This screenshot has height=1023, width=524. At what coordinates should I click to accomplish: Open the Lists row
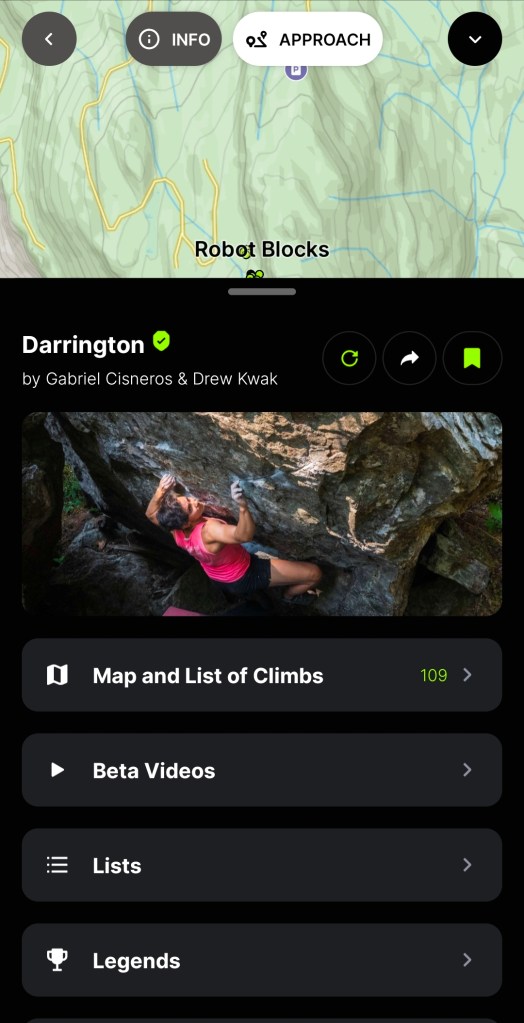(x=262, y=865)
